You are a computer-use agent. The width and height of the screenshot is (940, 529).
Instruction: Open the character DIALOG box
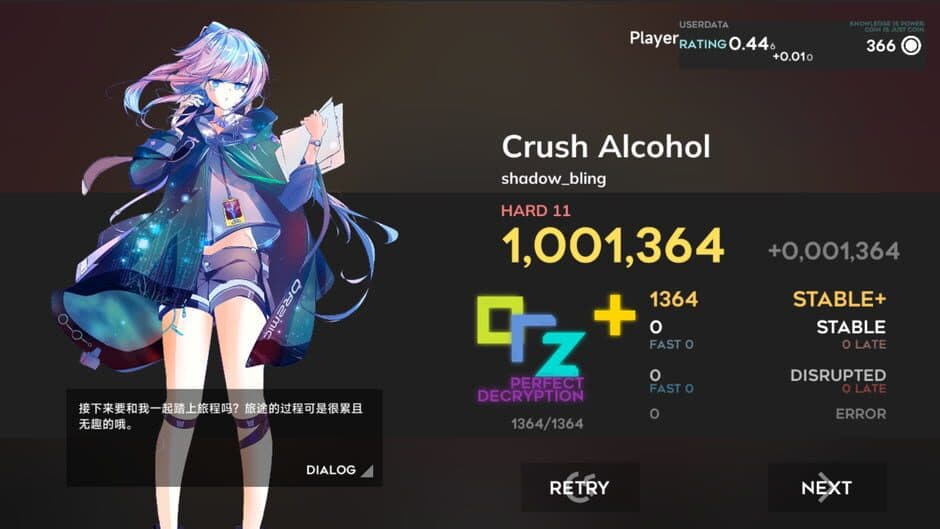point(338,470)
